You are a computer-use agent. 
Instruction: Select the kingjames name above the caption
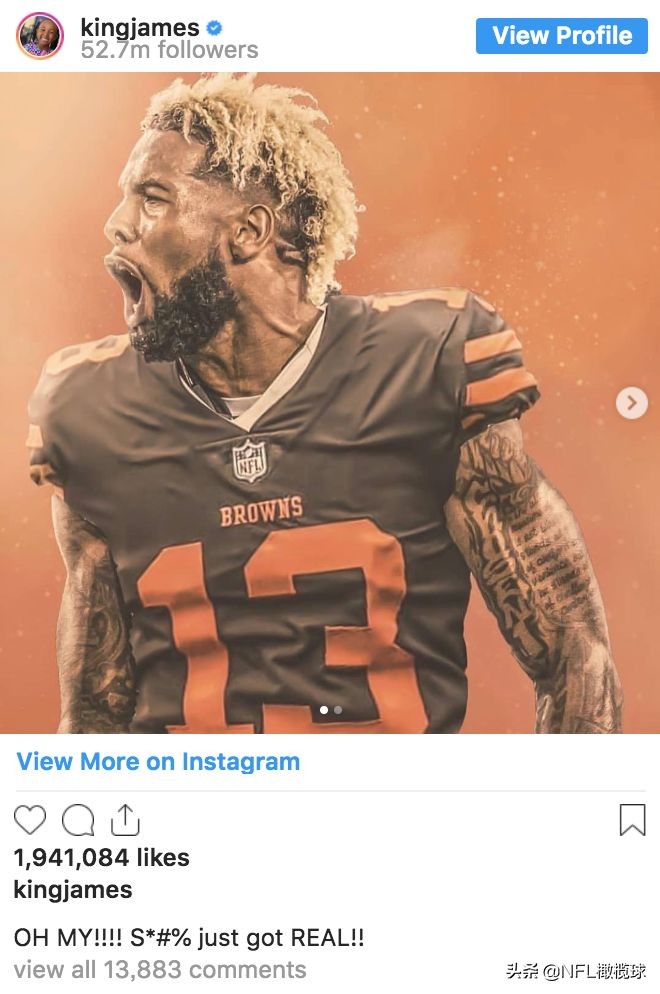pyautogui.click(x=73, y=889)
